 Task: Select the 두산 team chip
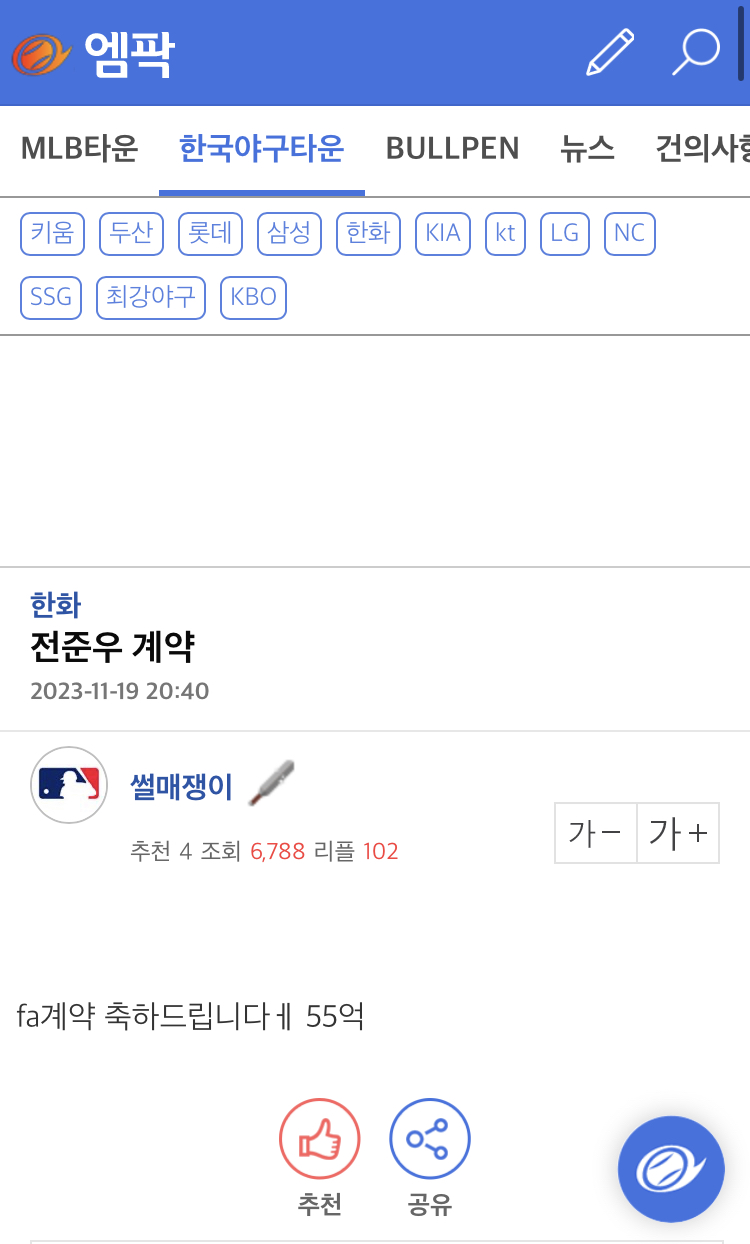click(x=131, y=233)
